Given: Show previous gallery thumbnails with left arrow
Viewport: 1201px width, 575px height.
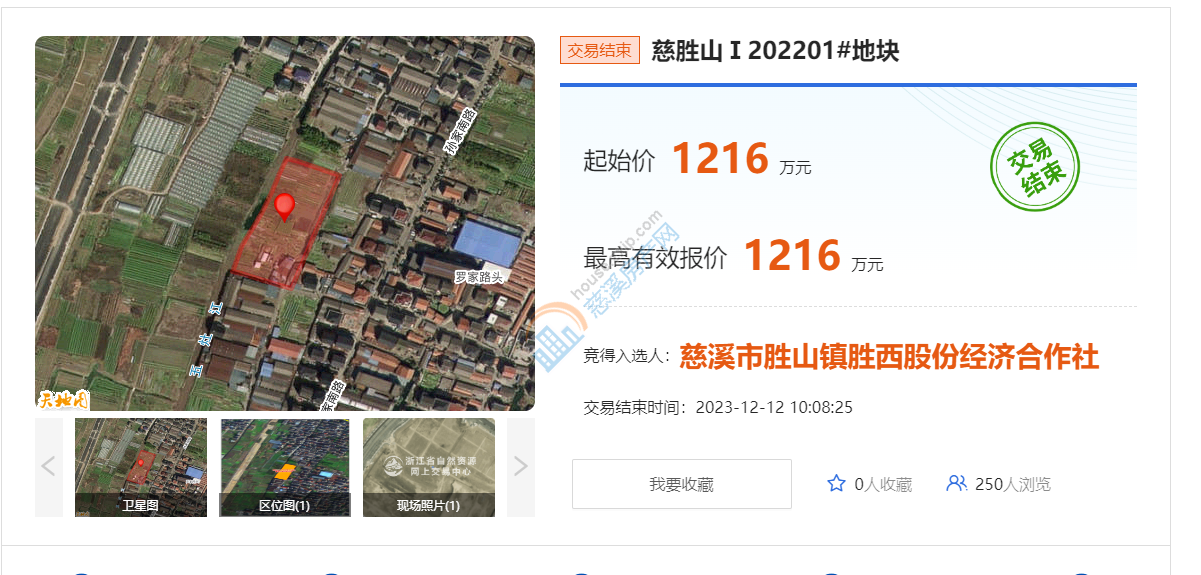Looking at the screenshot, I should tap(49, 467).
